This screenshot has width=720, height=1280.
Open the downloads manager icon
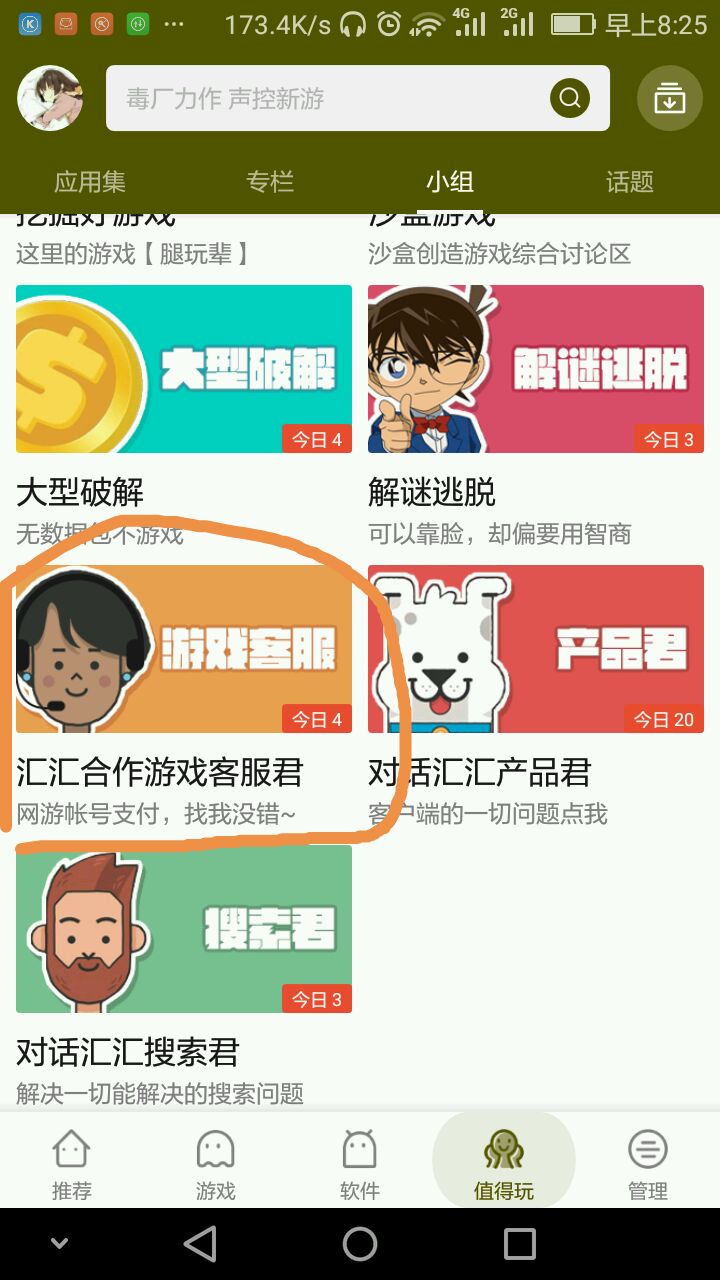(x=669, y=98)
